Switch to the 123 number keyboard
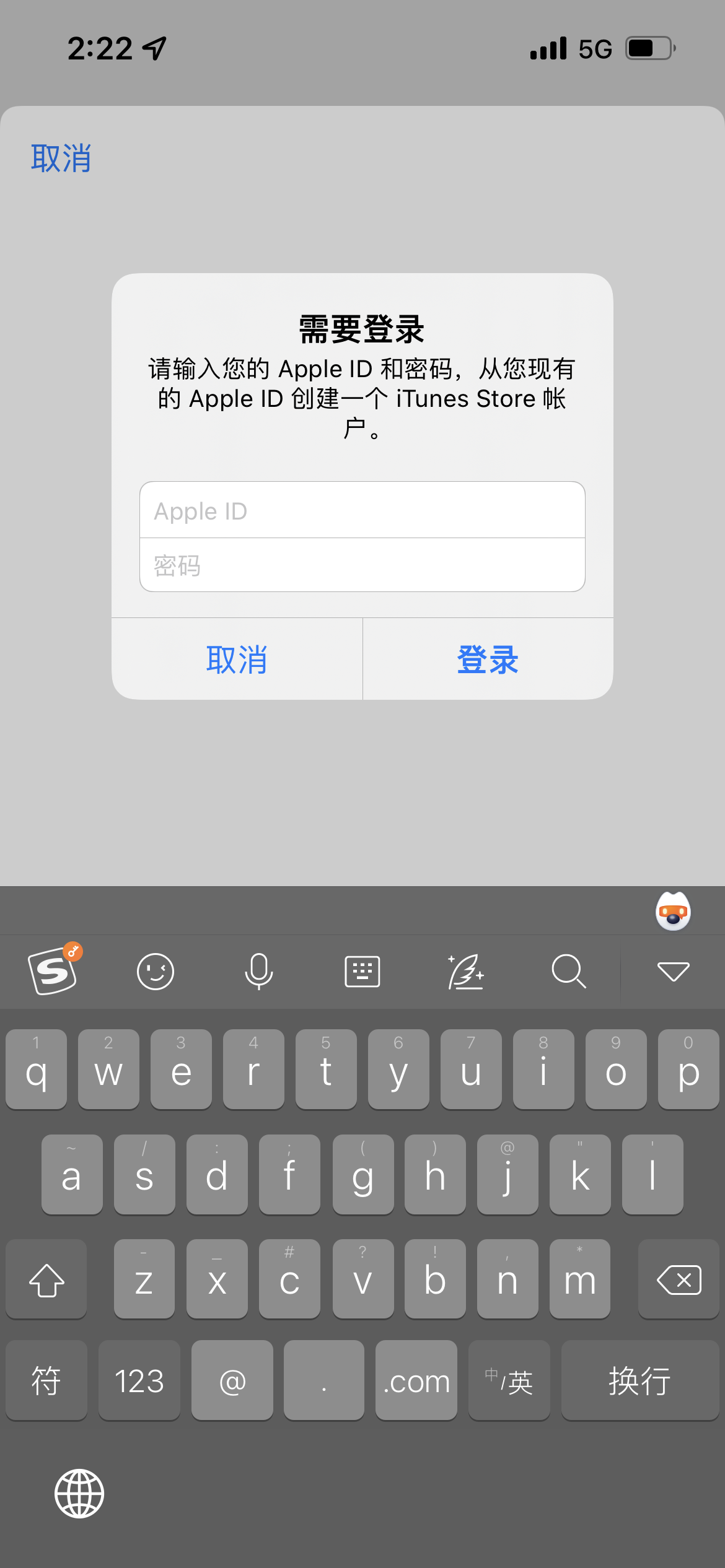This screenshot has height=1568, width=725. click(139, 1381)
